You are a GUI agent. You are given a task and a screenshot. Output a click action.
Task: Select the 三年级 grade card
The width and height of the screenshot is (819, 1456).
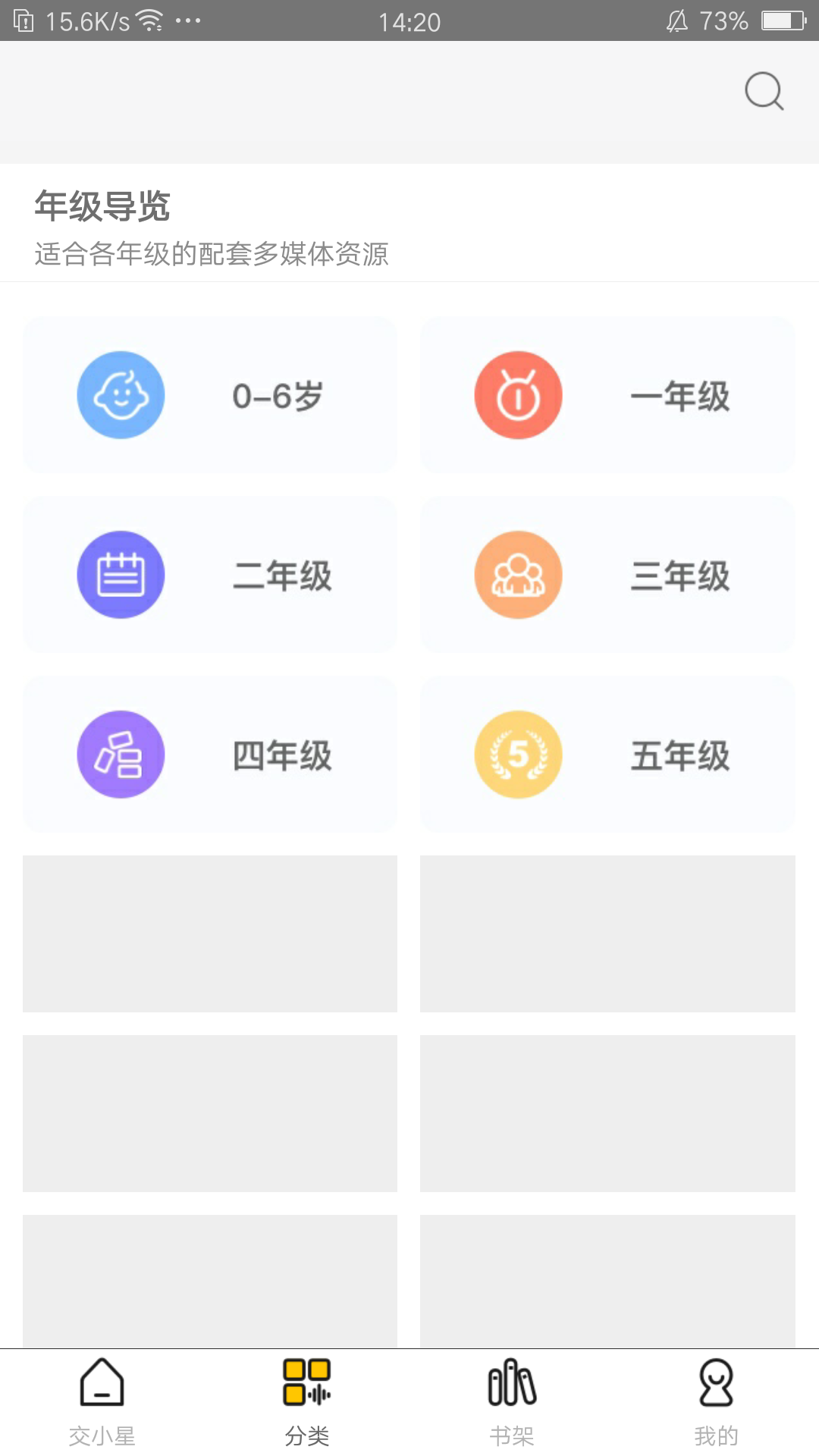[608, 574]
